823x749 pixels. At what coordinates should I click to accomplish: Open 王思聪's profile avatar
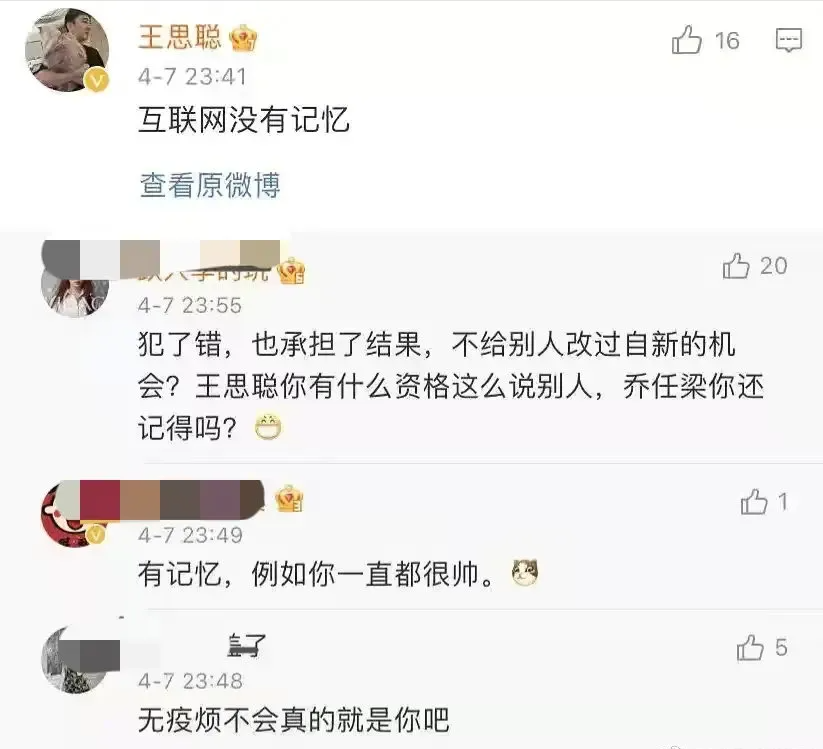67,50
